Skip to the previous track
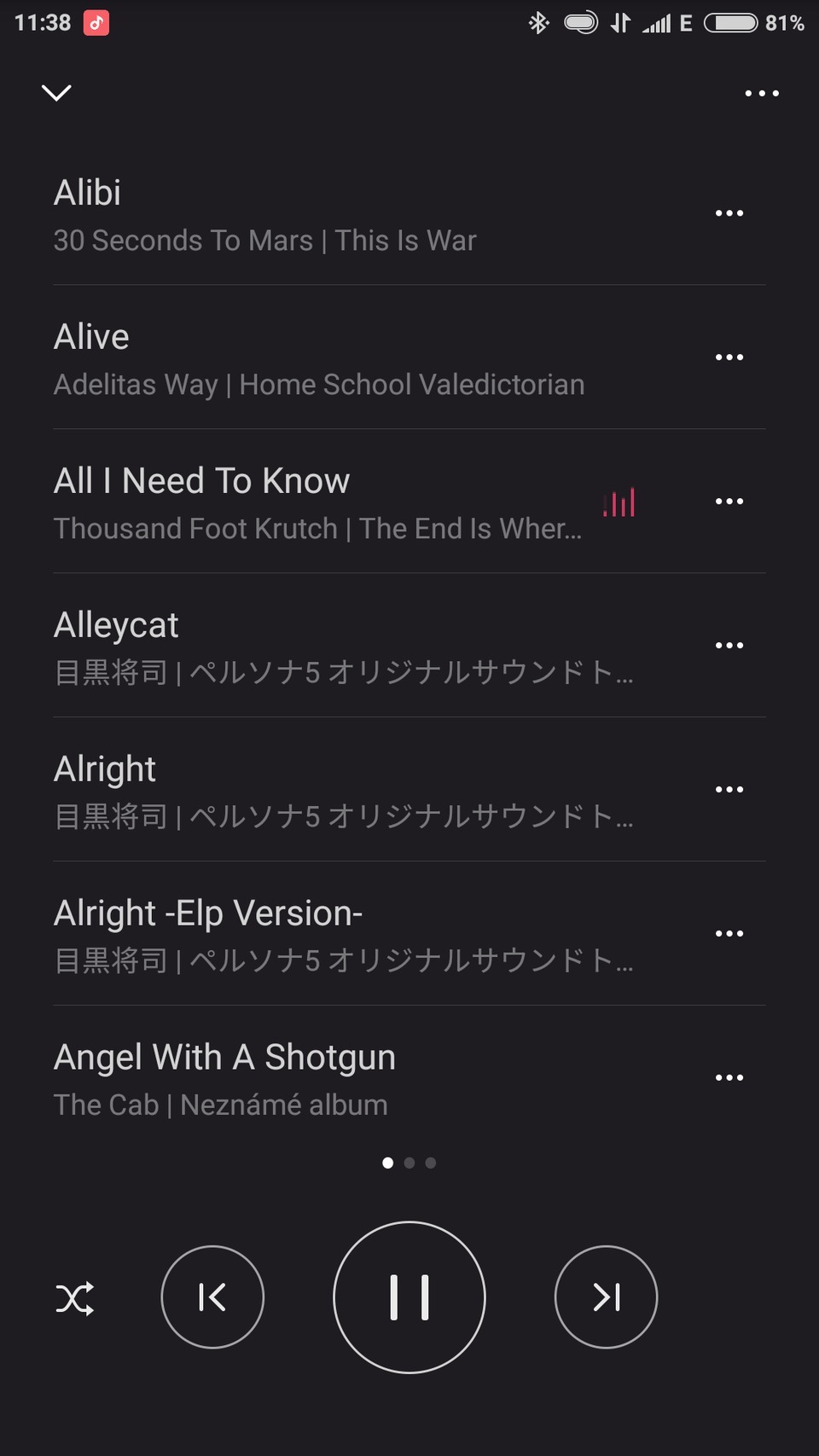Screen dimensions: 819x1456 coord(212,1297)
